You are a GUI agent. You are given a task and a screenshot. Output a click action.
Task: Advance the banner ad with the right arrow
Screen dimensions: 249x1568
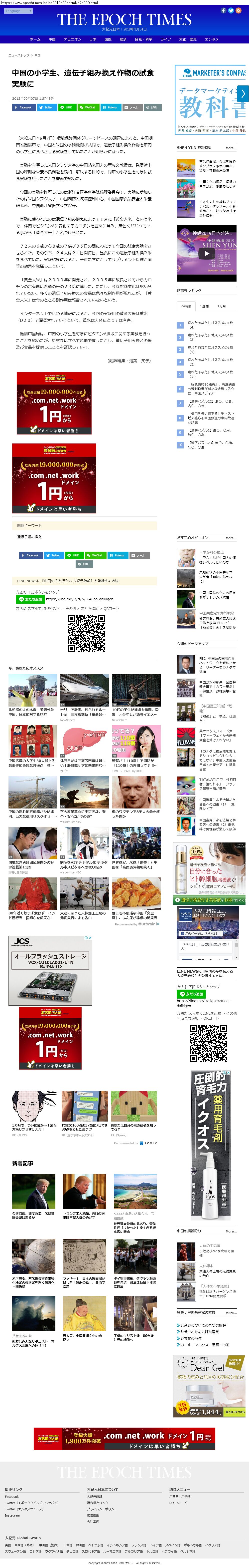(x=243, y=93)
